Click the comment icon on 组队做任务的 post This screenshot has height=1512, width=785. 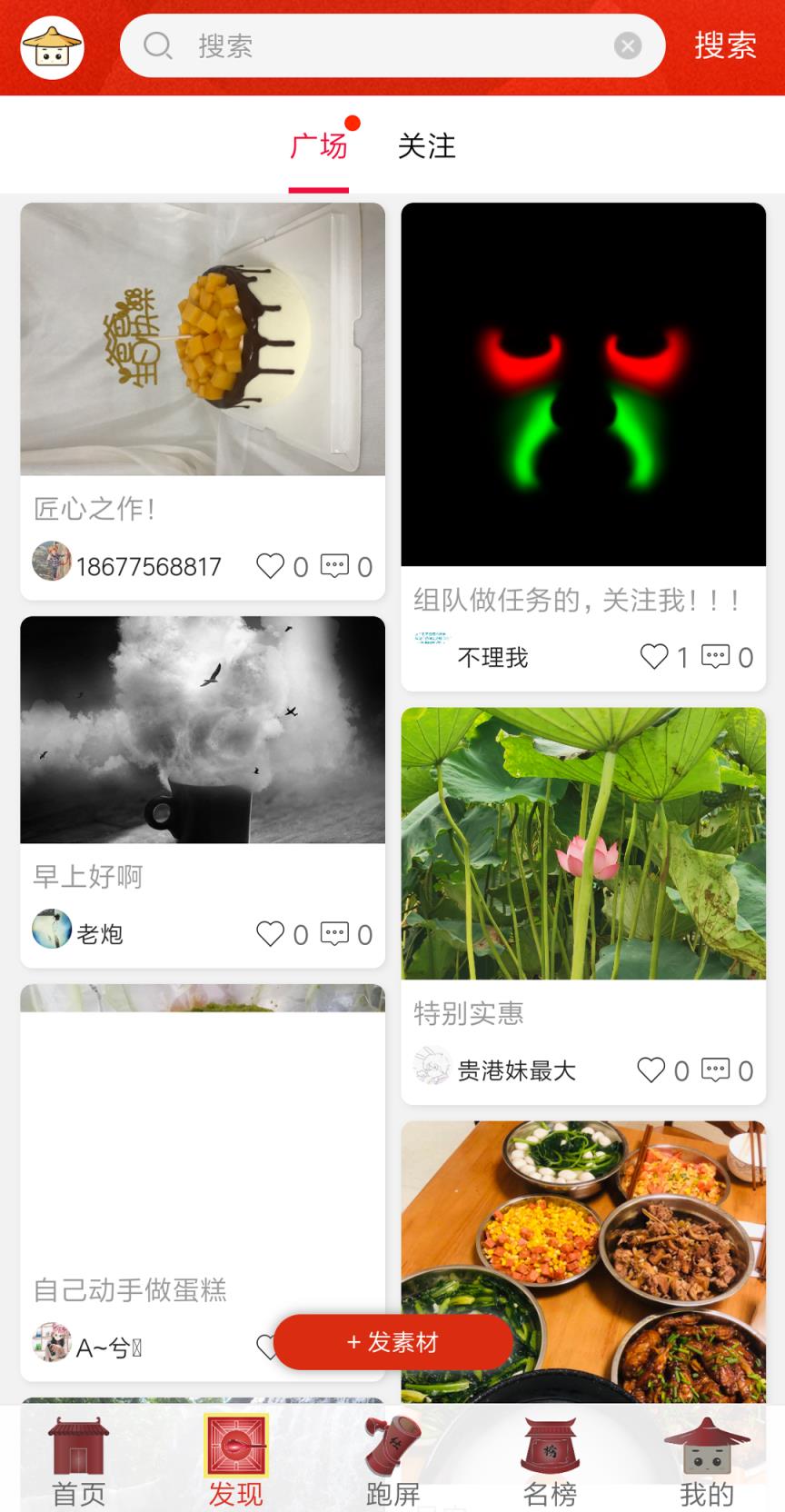click(x=717, y=657)
